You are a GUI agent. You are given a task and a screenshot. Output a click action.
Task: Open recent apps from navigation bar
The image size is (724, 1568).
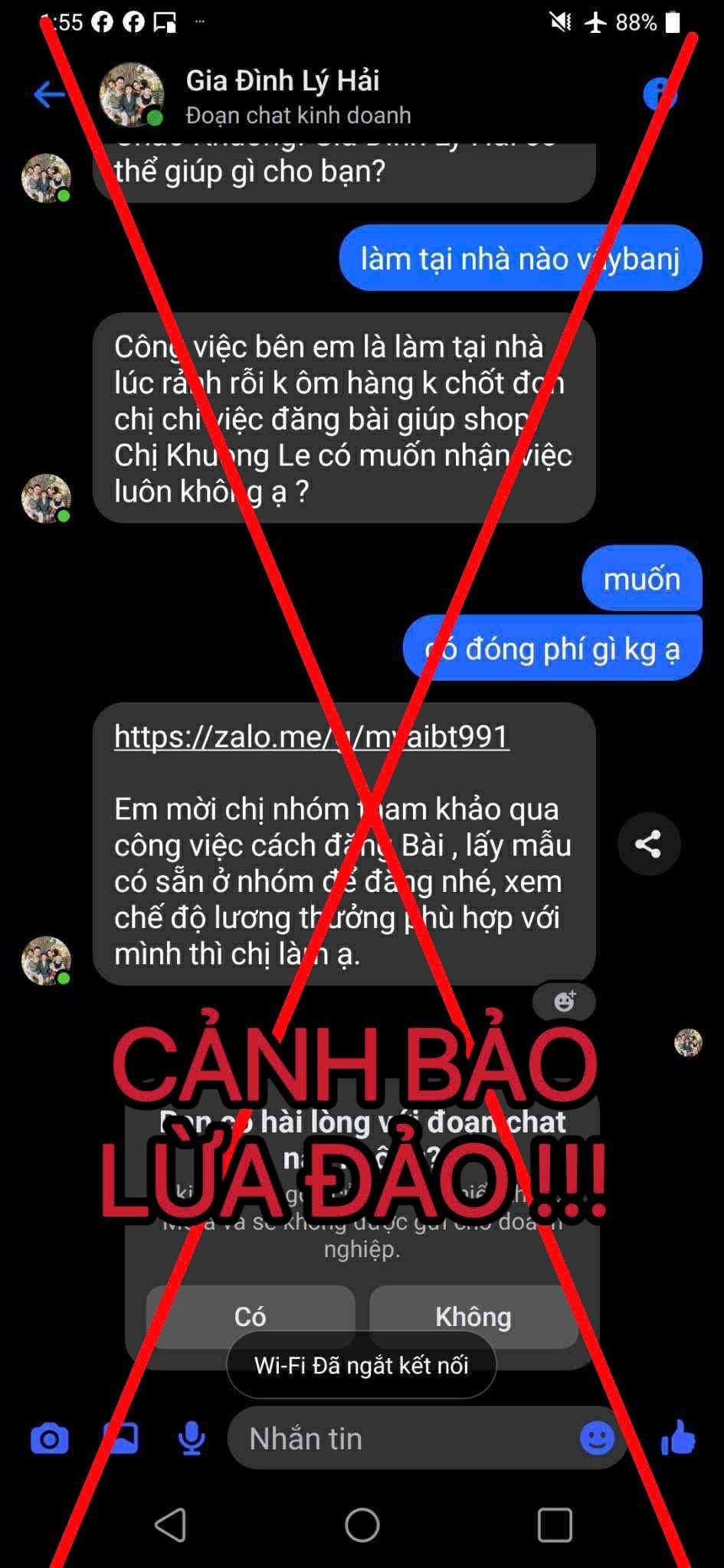pos(555,1524)
